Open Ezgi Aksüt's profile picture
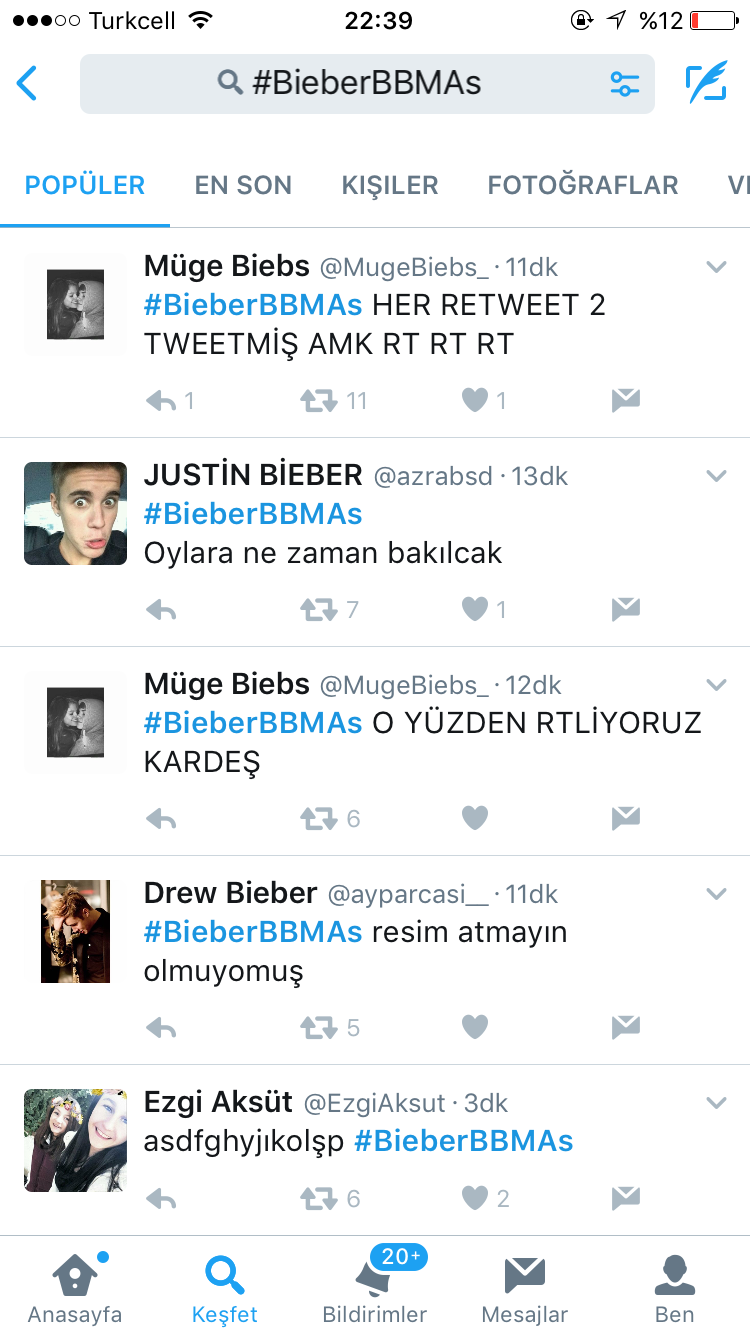Screen dimensions: 750x1334 pos(75,1140)
